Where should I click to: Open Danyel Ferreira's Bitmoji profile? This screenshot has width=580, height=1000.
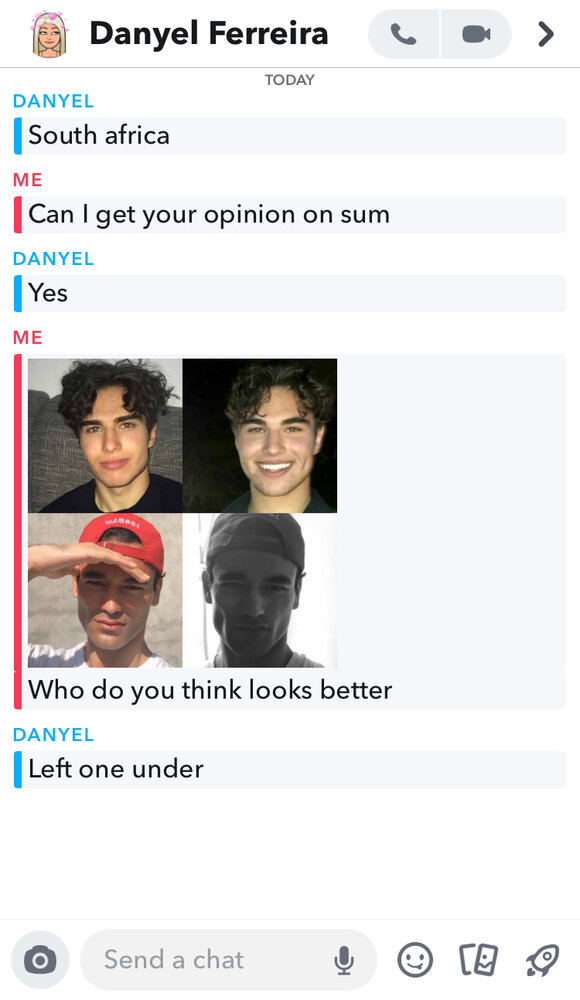coord(49,34)
